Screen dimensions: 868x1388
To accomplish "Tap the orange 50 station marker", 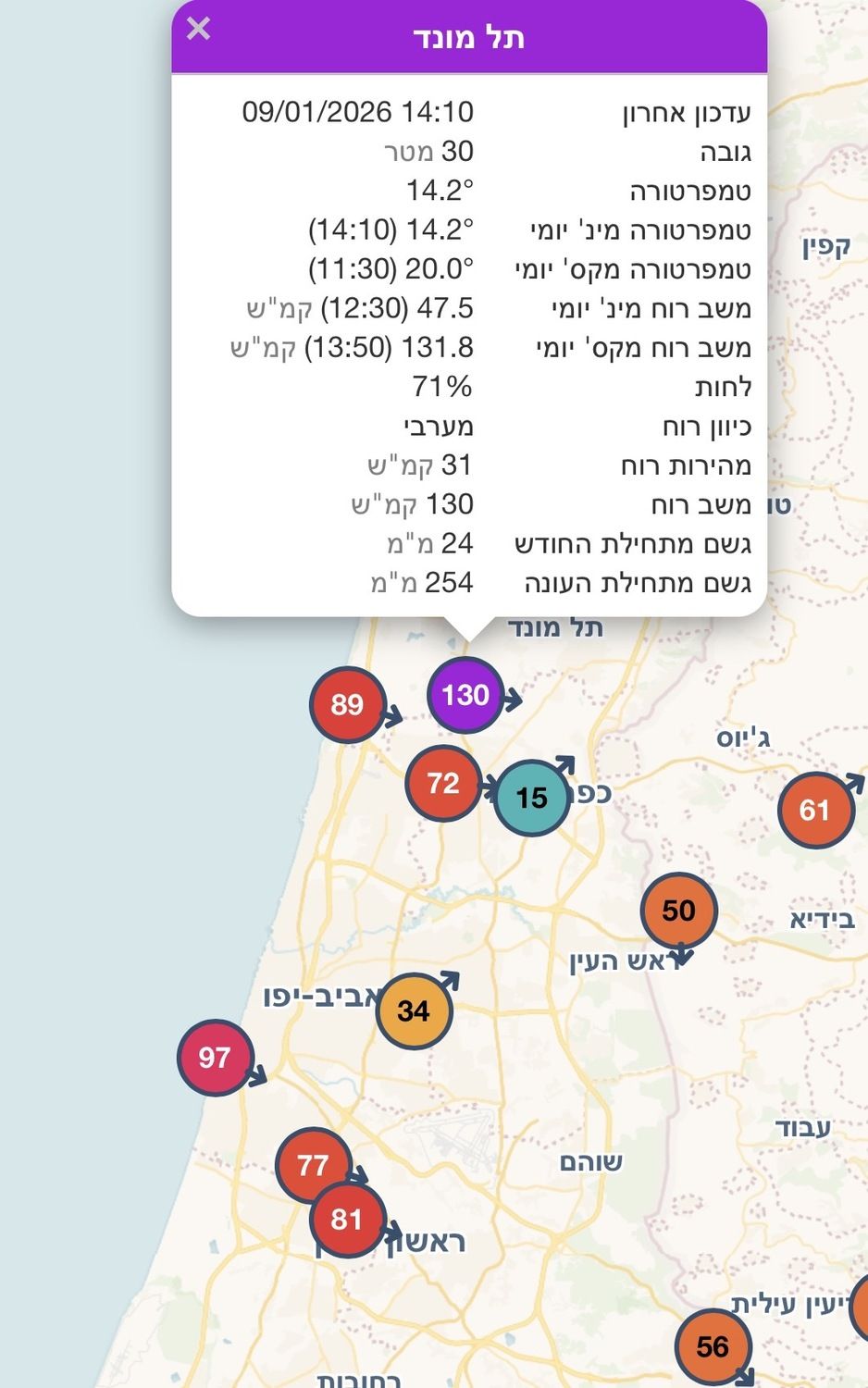I will click(x=678, y=911).
